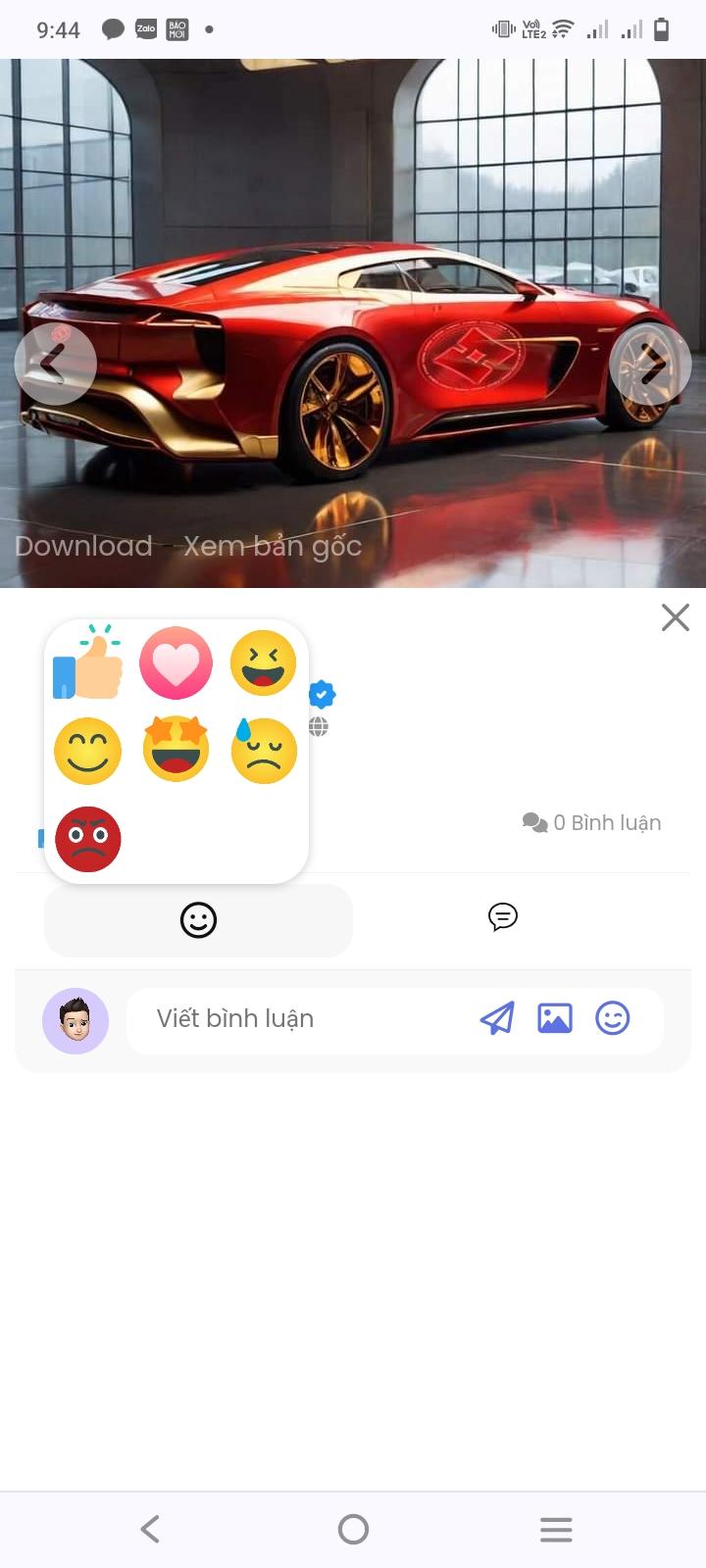The image size is (706, 1568).
Task: Go to the previous image
Action: tap(55, 364)
